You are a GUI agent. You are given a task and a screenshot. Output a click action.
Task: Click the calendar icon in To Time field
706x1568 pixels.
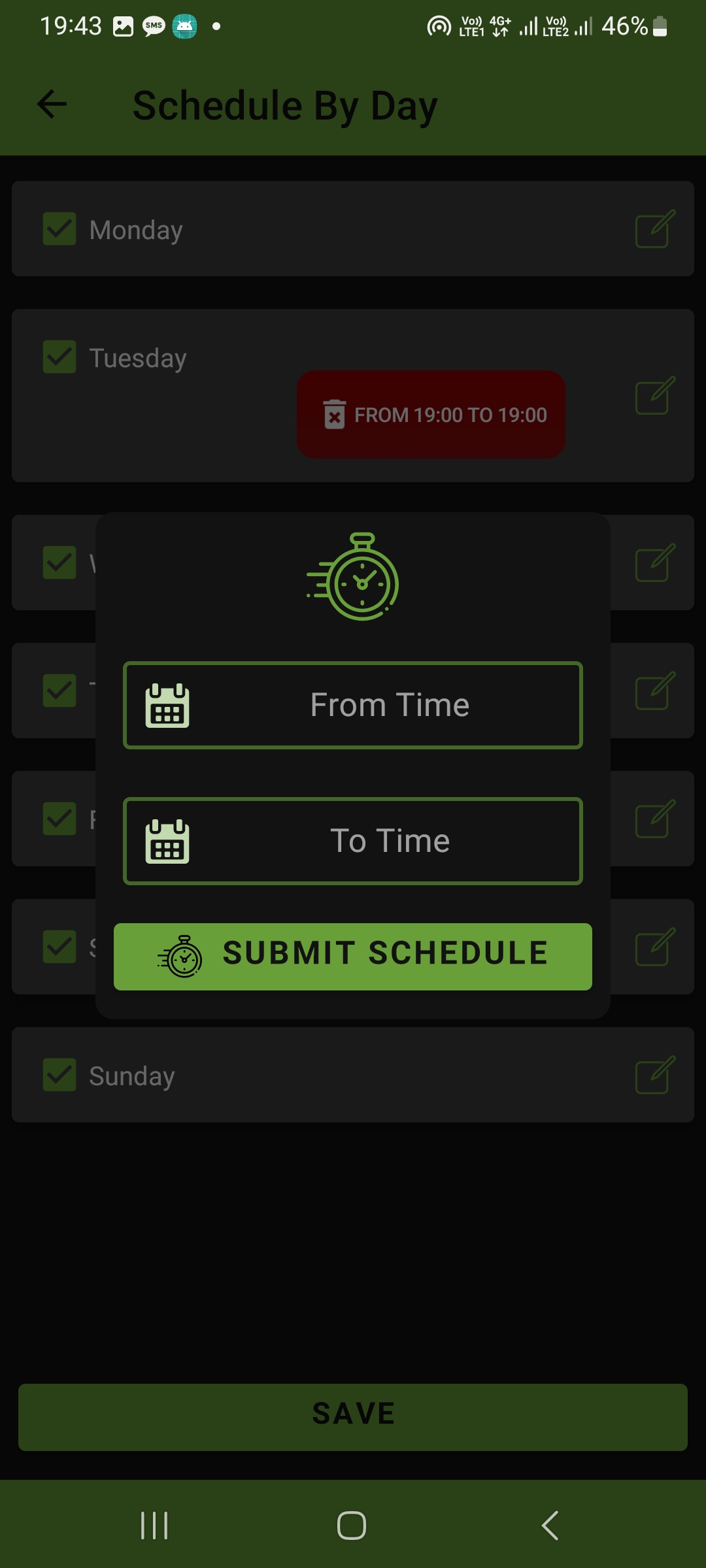(167, 841)
